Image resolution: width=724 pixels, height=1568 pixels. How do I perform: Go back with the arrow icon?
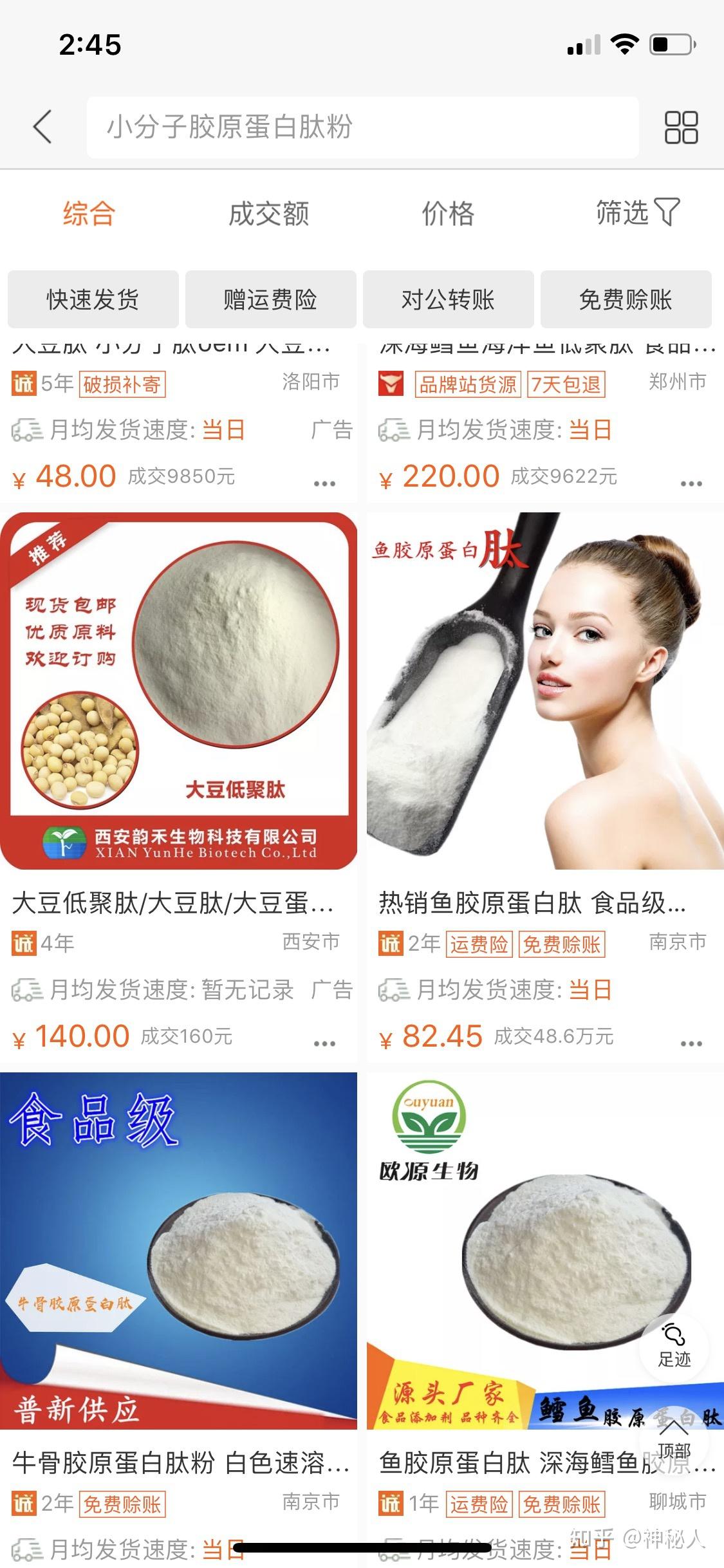click(x=42, y=126)
